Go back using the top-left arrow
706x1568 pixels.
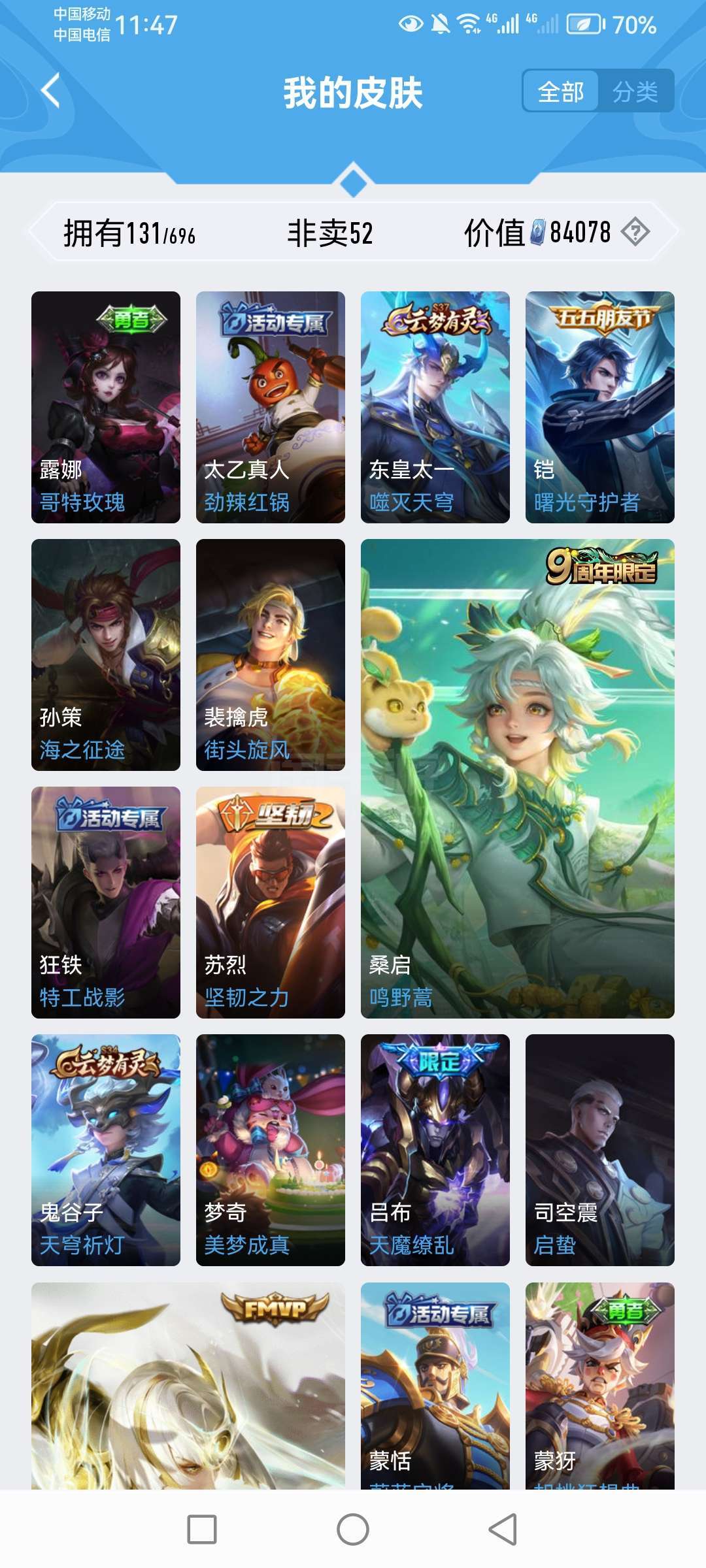coord(51,91)
